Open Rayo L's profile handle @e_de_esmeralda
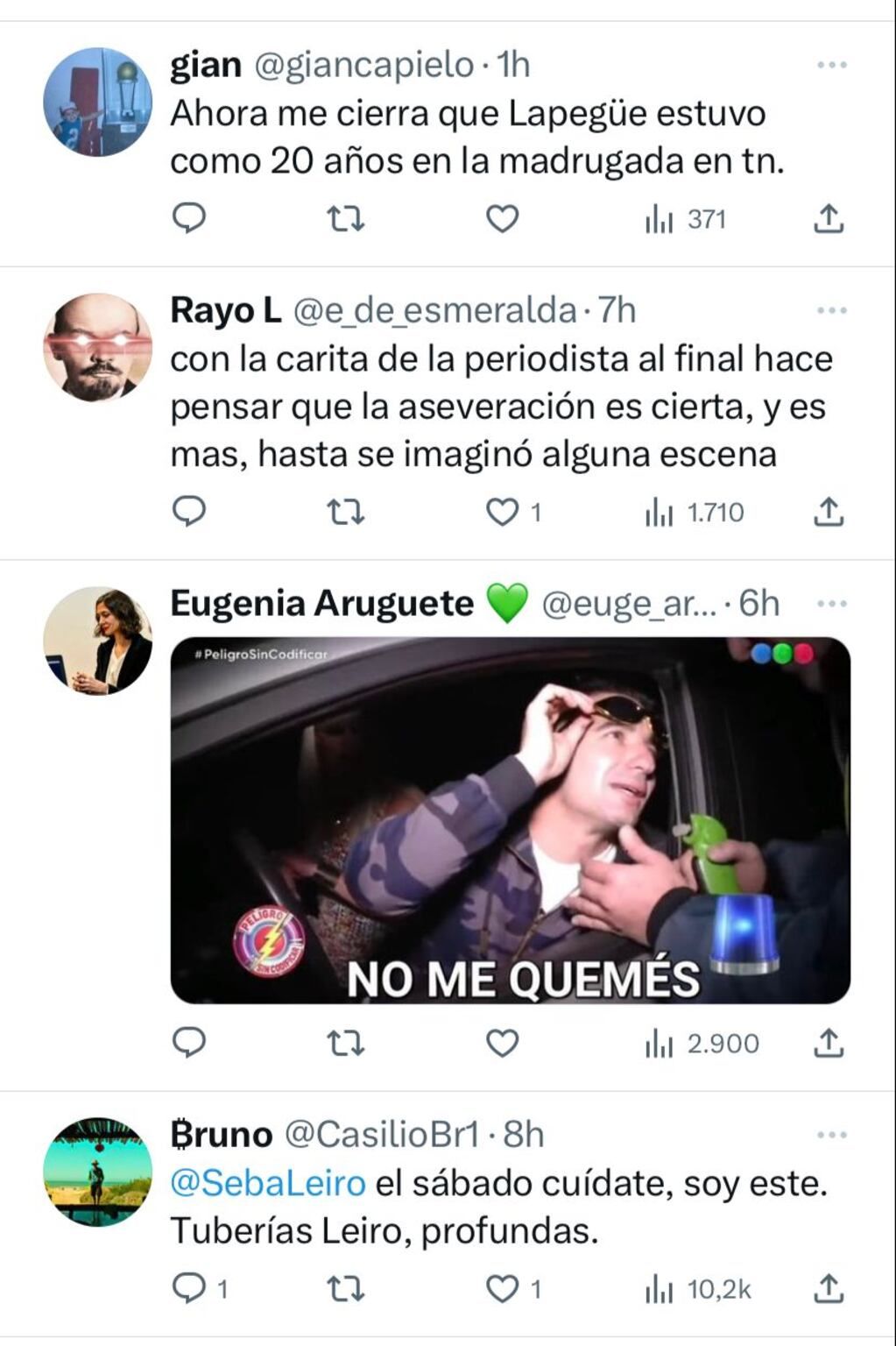The image size is (896, 1346). coord(434,308)
